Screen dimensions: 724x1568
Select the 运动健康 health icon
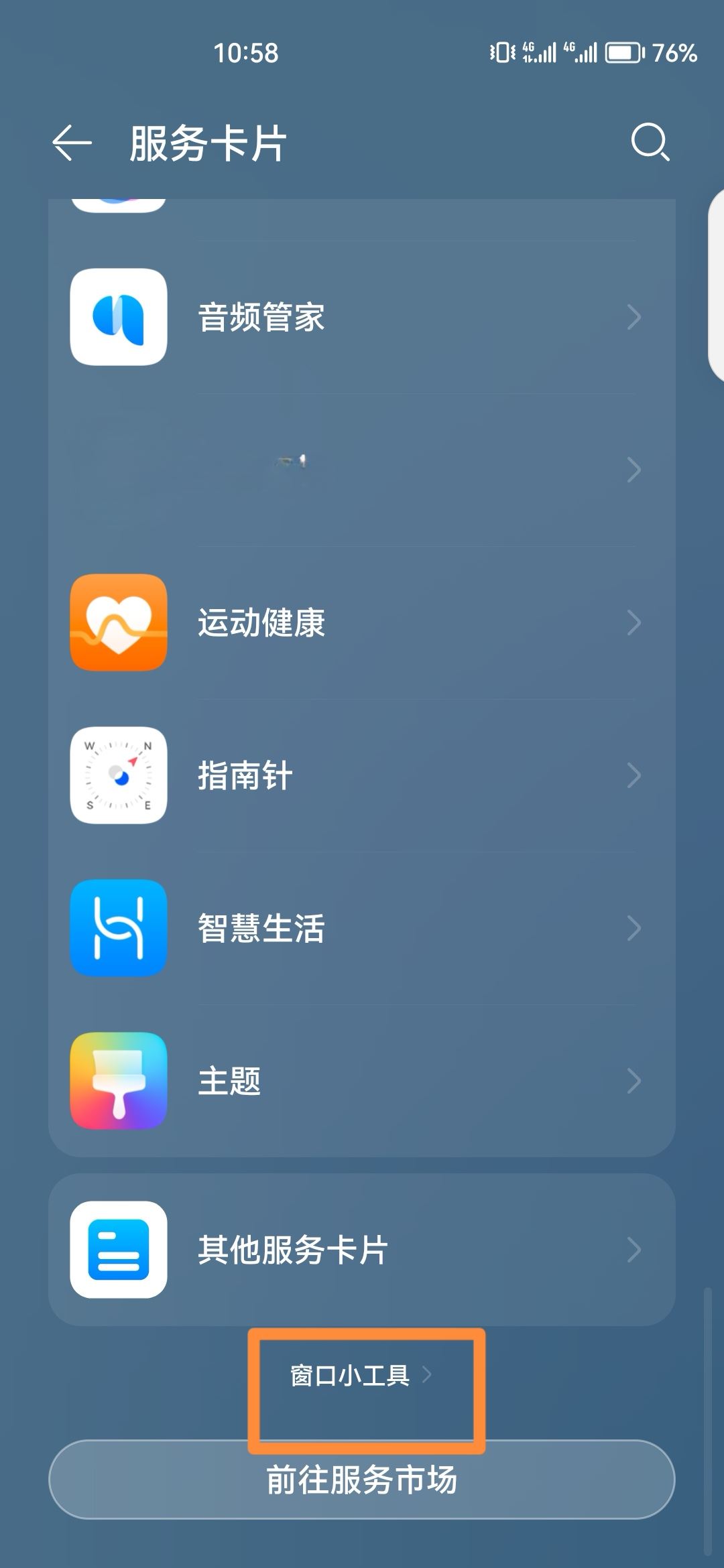[118, 623]
